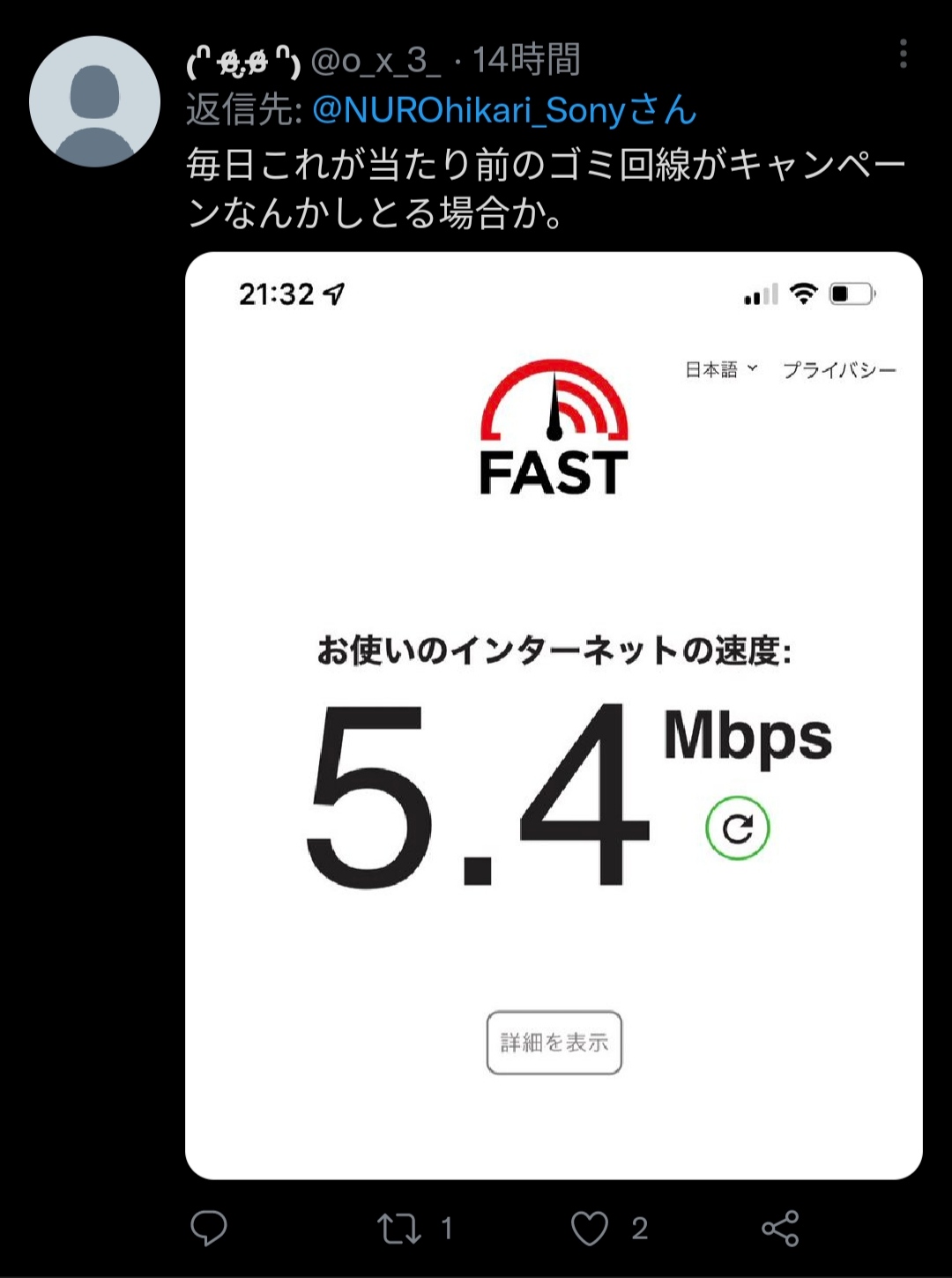Viewport: 952px width, 1278px height.
Task: Open the profile avatar of @o_x_3_
Action: click(x=94, y=101)
